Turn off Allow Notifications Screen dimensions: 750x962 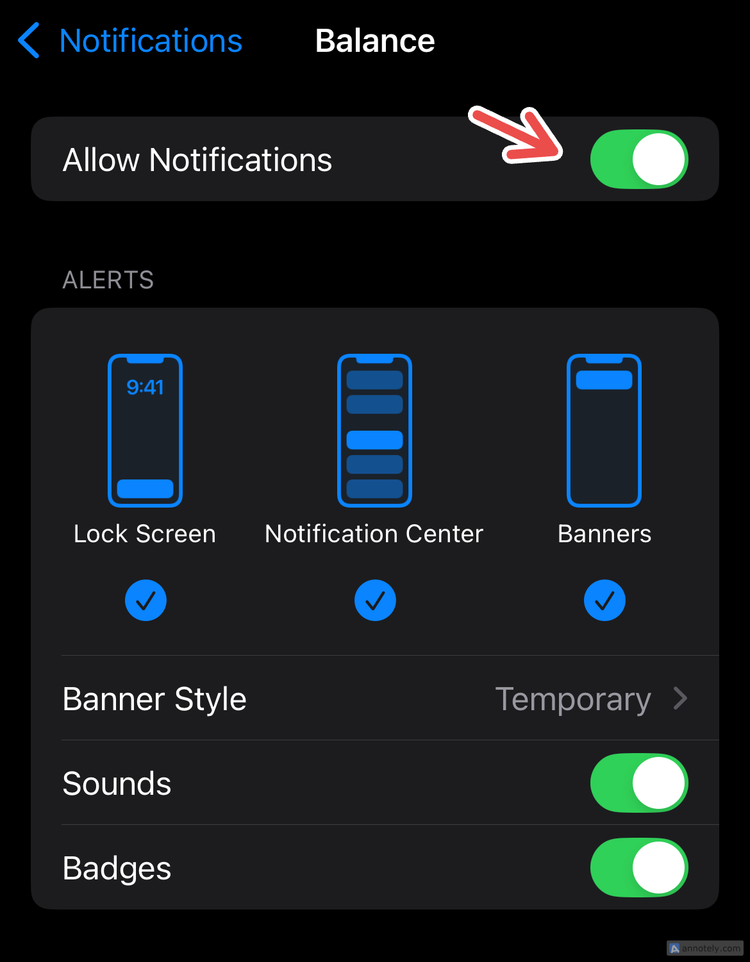click(x=639, y=159)
